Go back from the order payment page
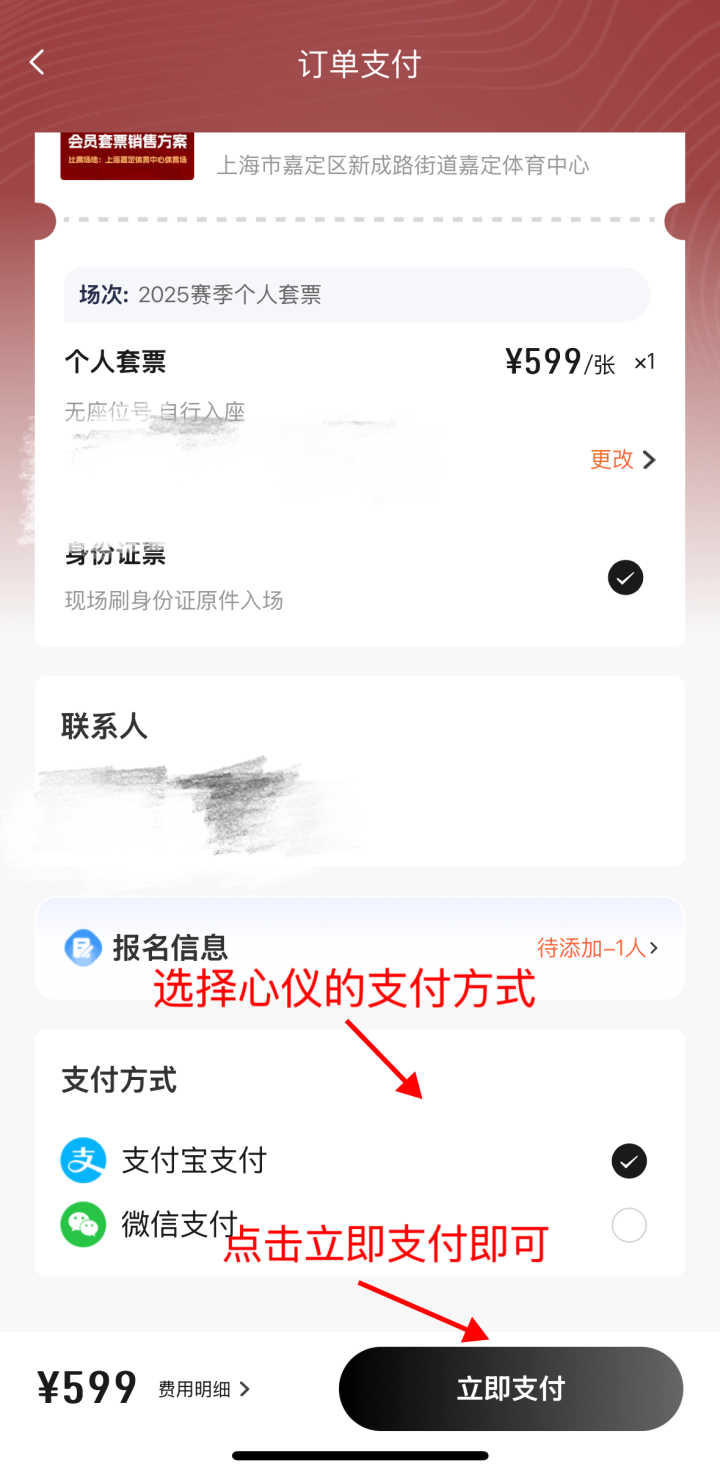The image size is (720, 1475). [x=37, y=63]
